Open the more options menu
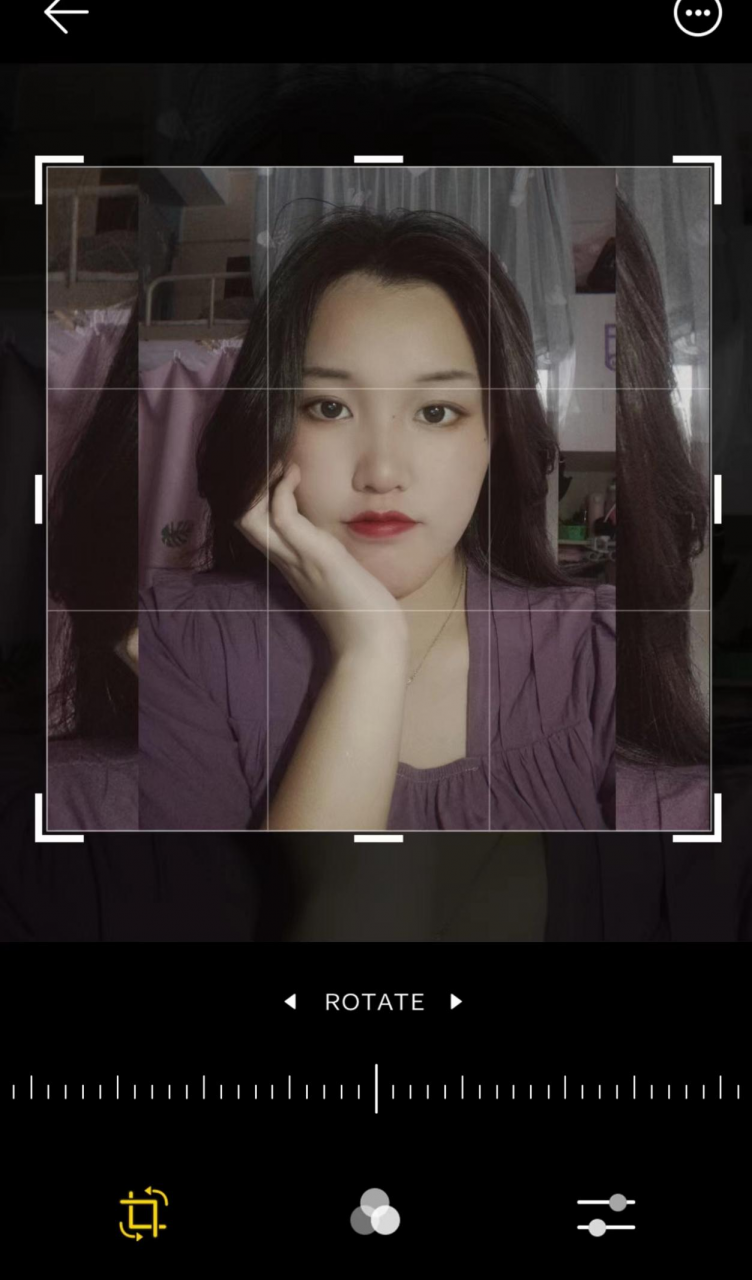This screenshot has height=1280, width=752. (x=697, y=15)
